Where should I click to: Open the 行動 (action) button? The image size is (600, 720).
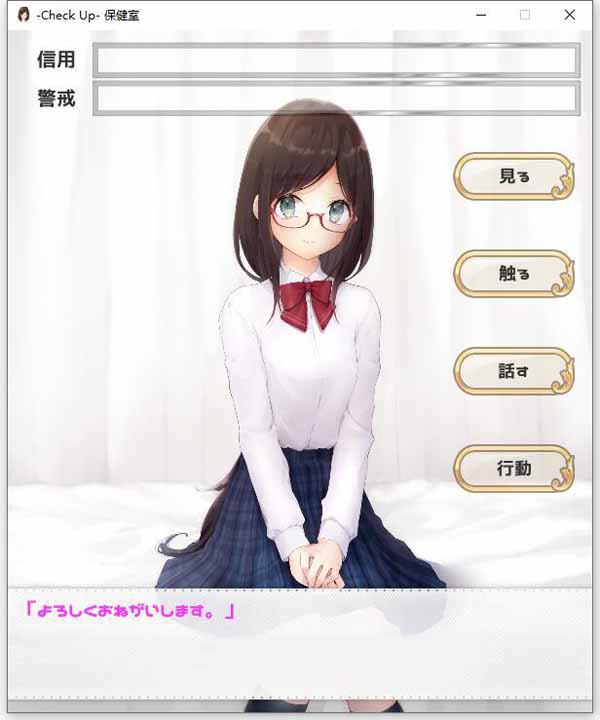pyautogui.click(x=514, y=468)
